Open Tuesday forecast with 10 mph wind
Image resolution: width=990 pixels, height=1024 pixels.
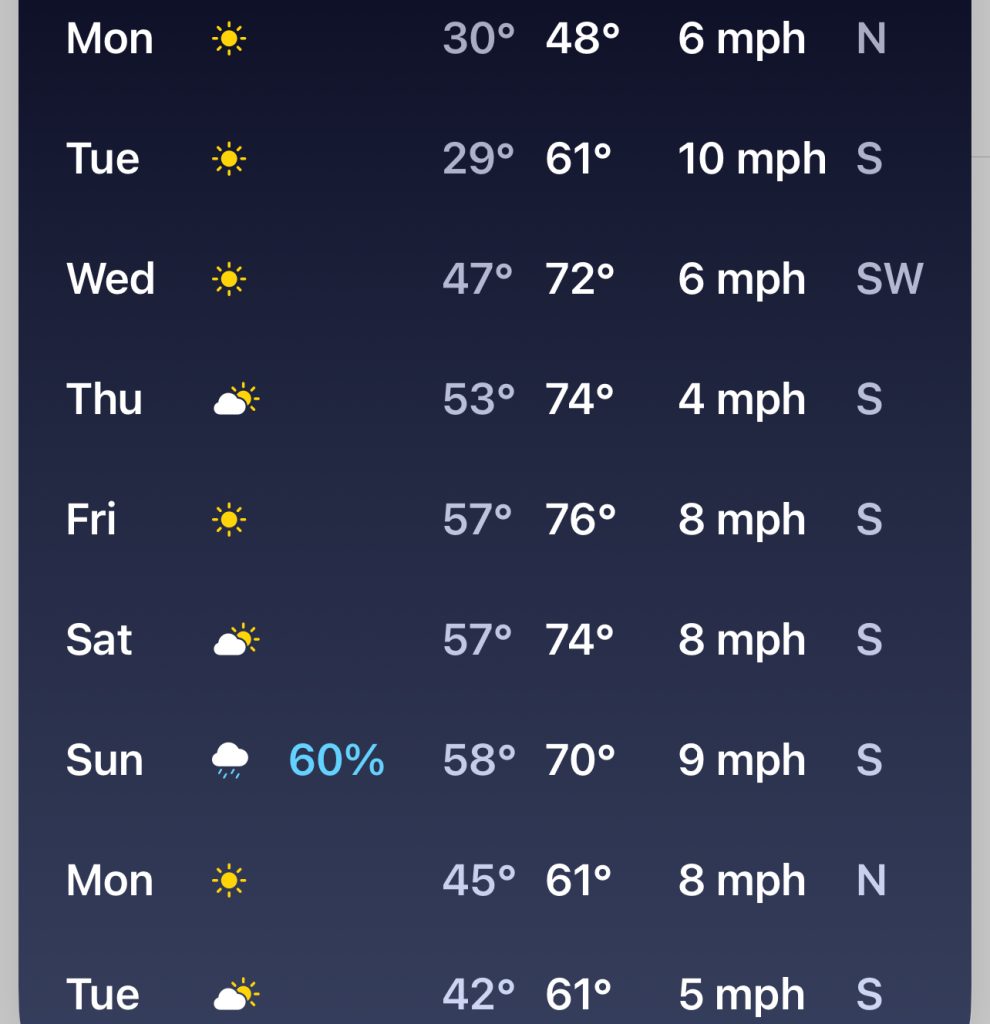pyautogui.click(x=494, y=160)
